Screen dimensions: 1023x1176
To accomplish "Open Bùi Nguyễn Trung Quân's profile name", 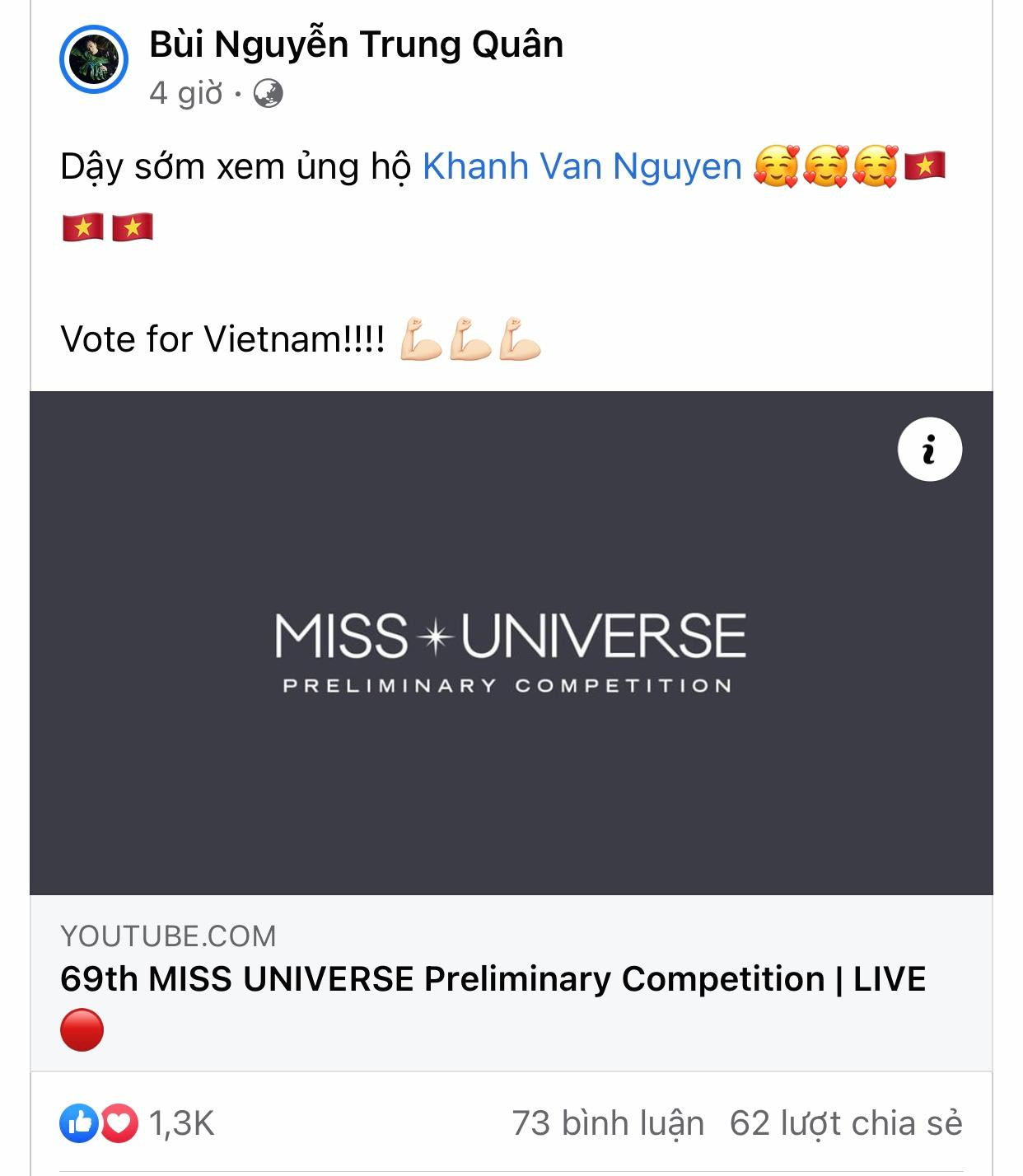I will (356, 44).
